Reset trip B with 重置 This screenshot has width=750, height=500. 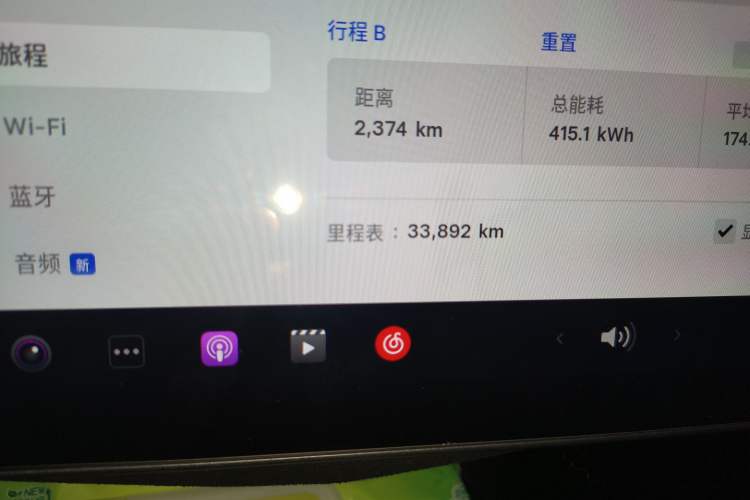558,43
